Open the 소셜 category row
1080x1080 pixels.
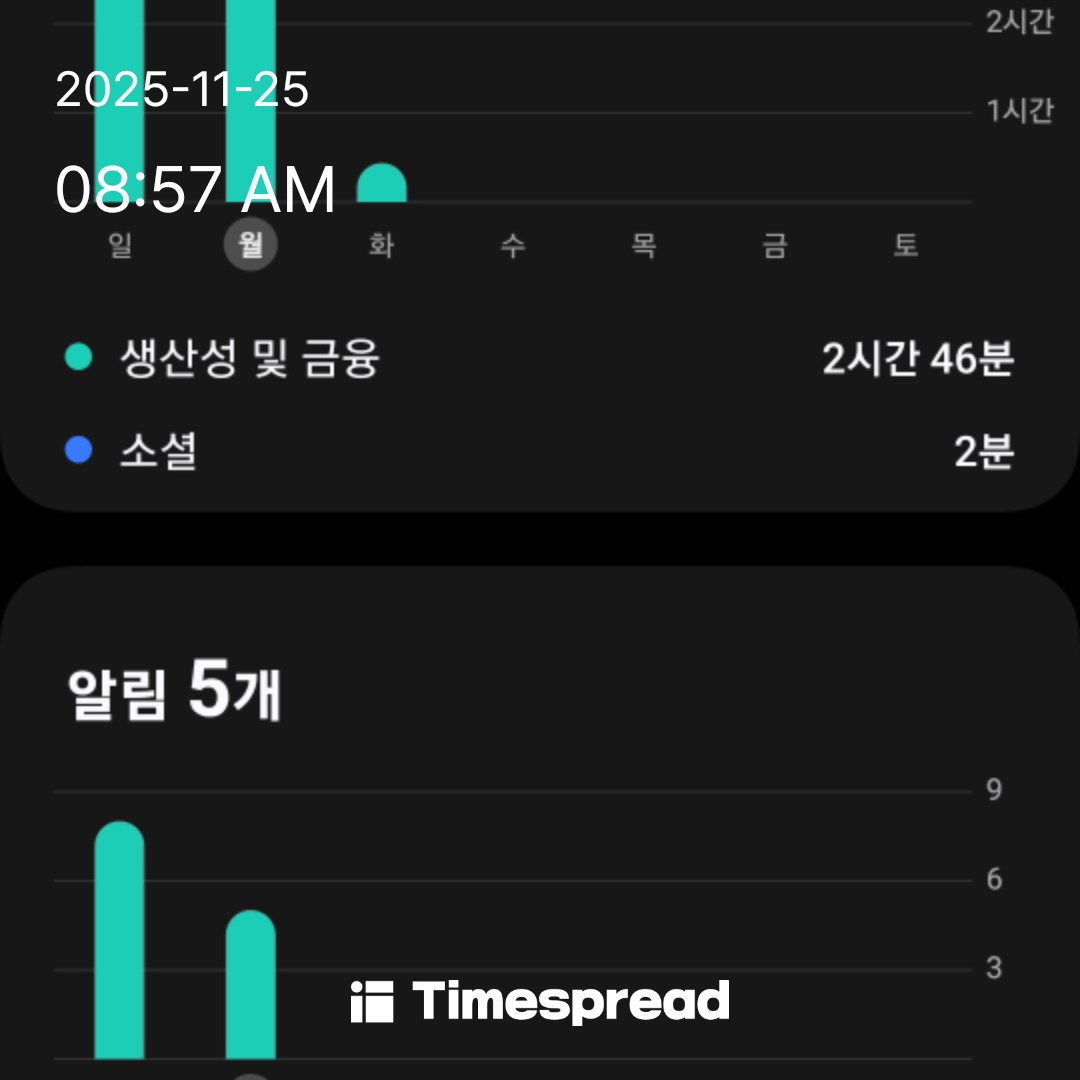(x=540, y=452)
